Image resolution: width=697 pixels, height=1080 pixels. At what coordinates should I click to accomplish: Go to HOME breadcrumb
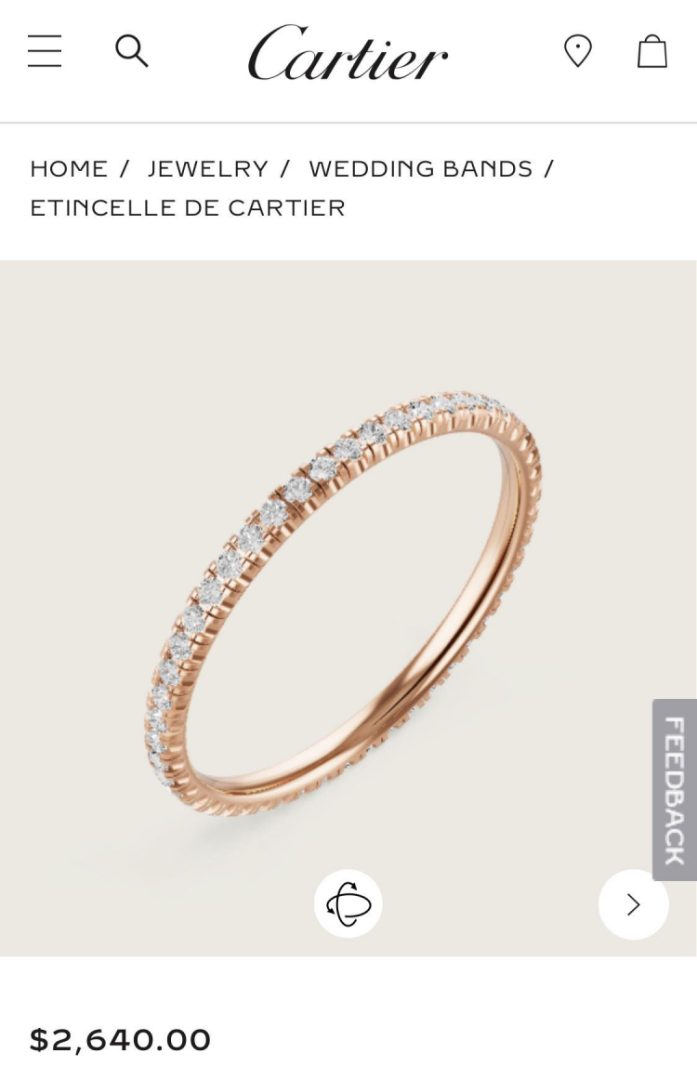(x=68, y=169)
